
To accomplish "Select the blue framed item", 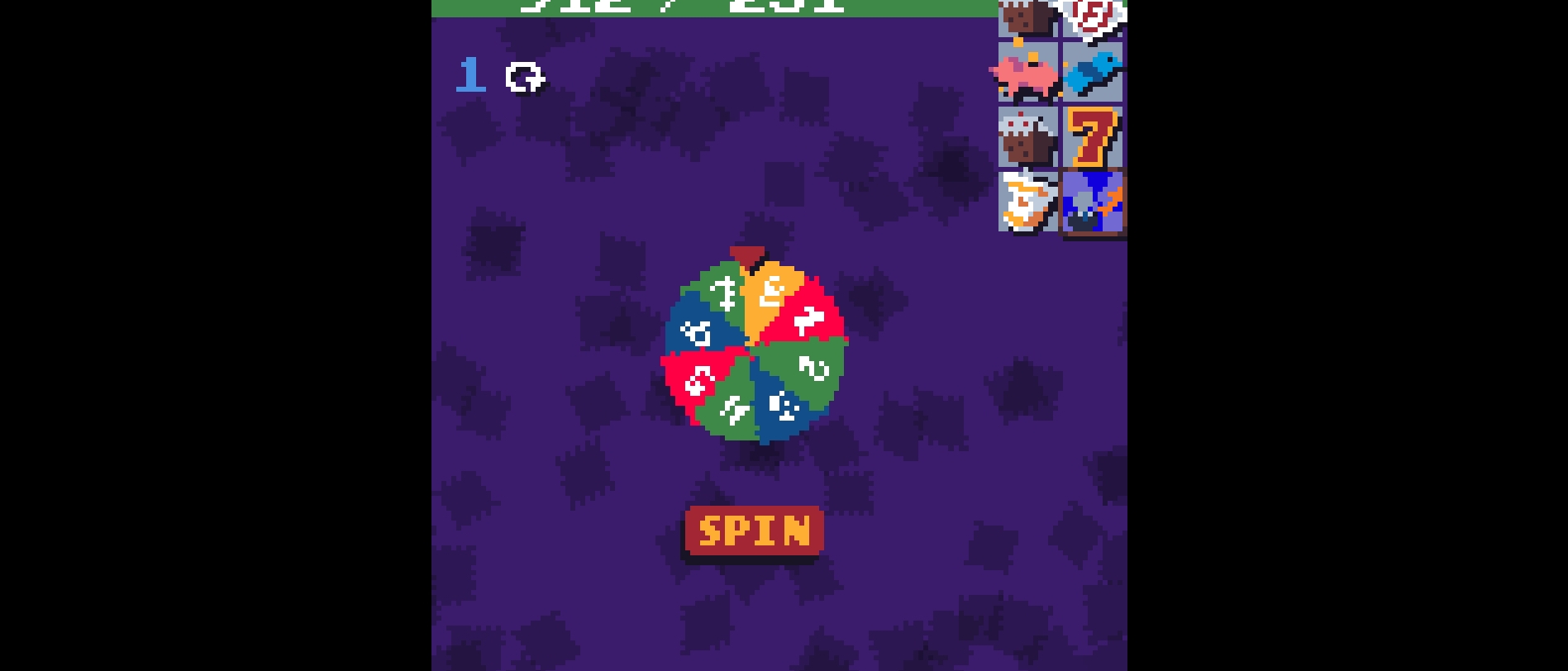I will [x=1092, y=202].
